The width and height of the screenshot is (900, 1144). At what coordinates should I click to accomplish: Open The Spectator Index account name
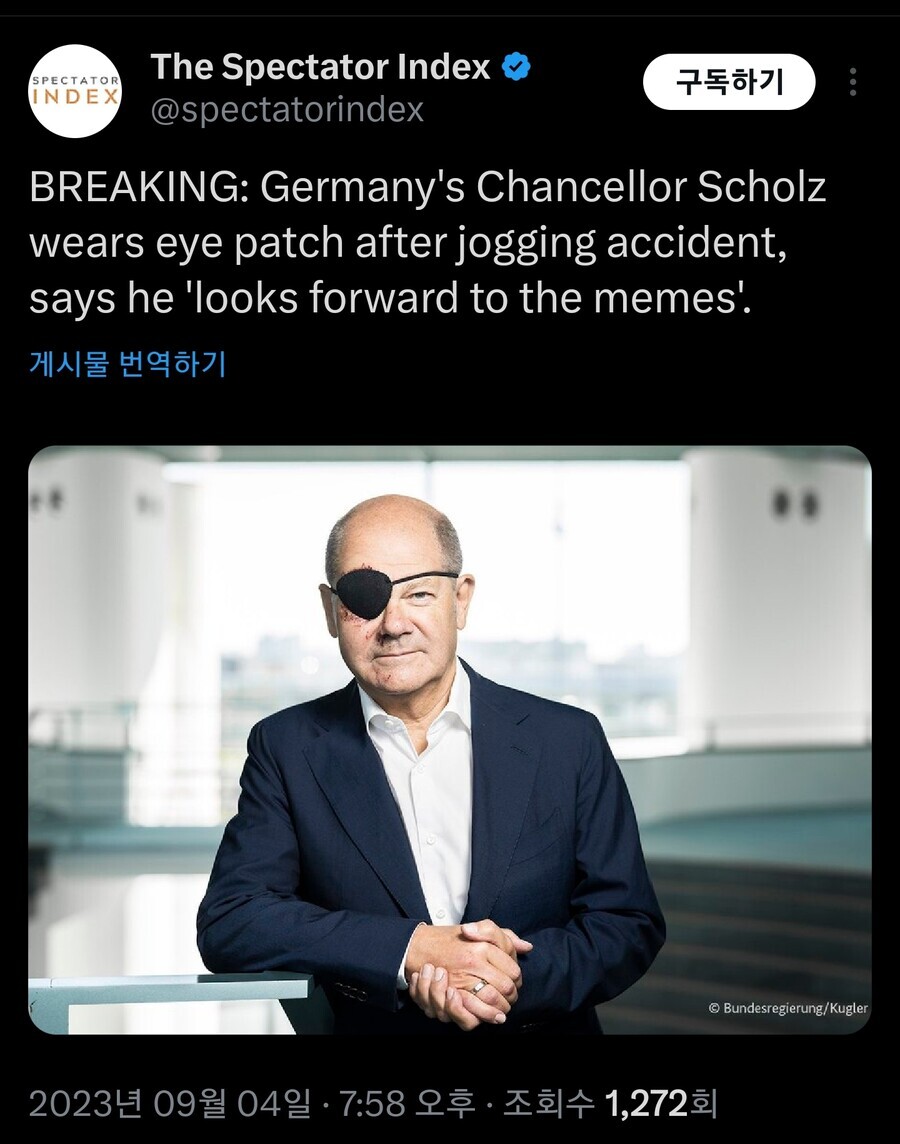click(x=320, y=68)
